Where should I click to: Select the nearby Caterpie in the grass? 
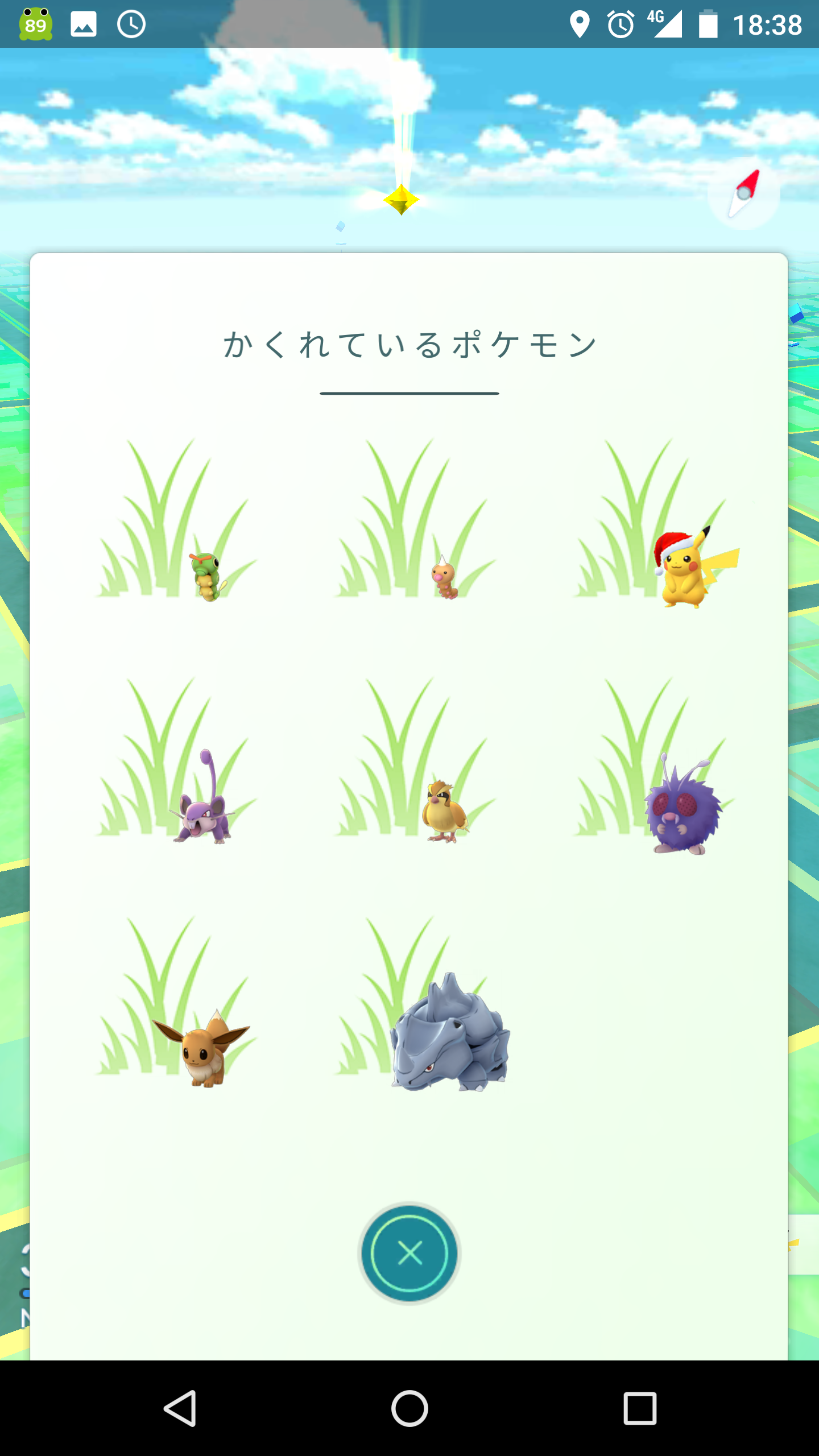208,576
